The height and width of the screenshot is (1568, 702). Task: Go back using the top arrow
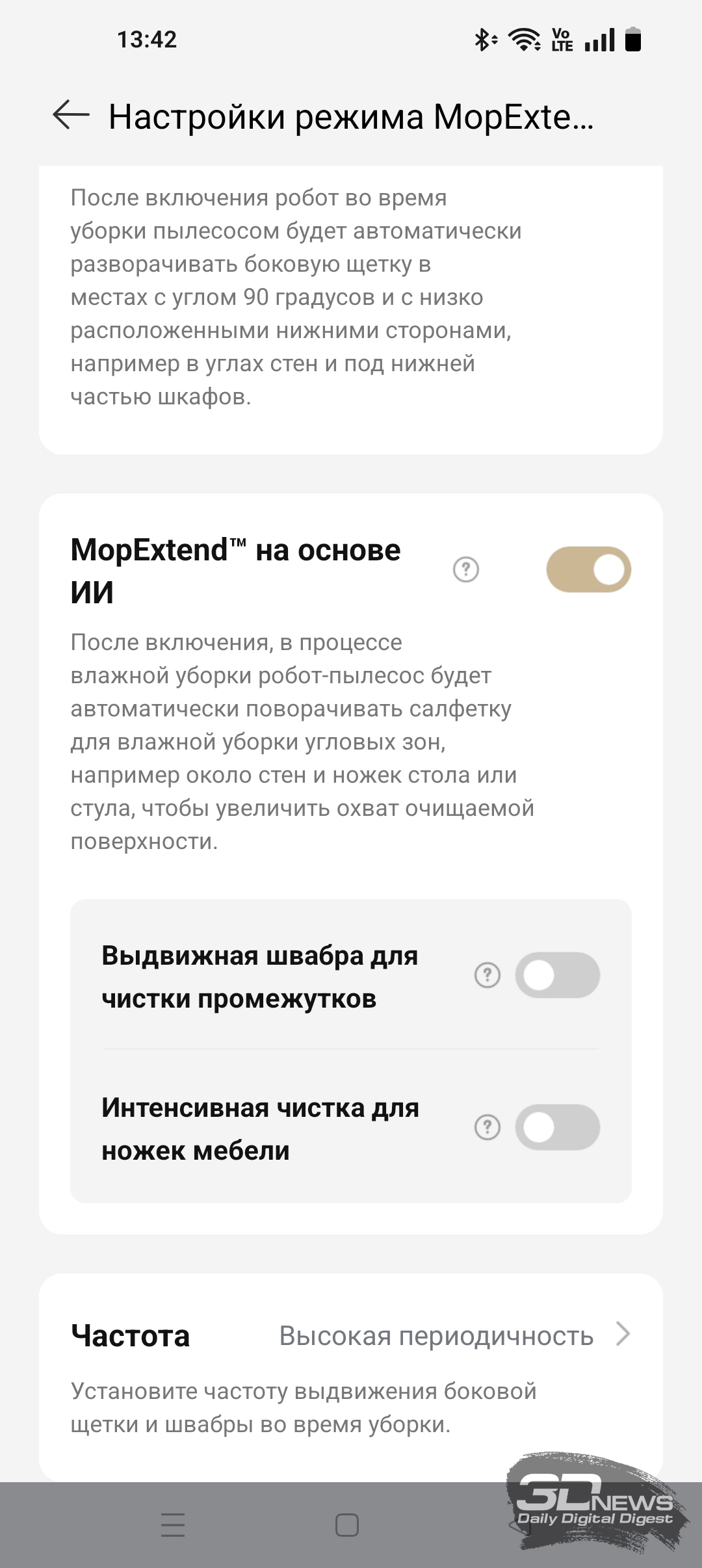click(x=71, y=116)
